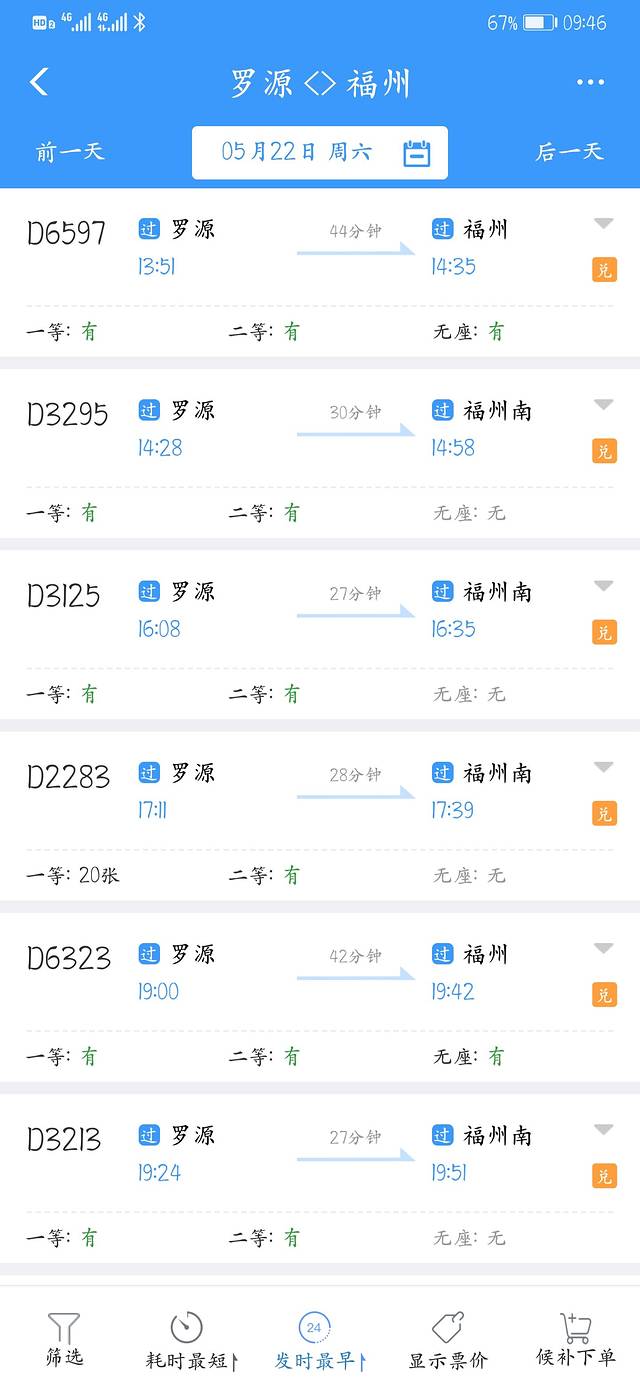Switch to 后一天 (next day)
The height and width of the screenshot is (1386, 640).
[x=570, y=152]
